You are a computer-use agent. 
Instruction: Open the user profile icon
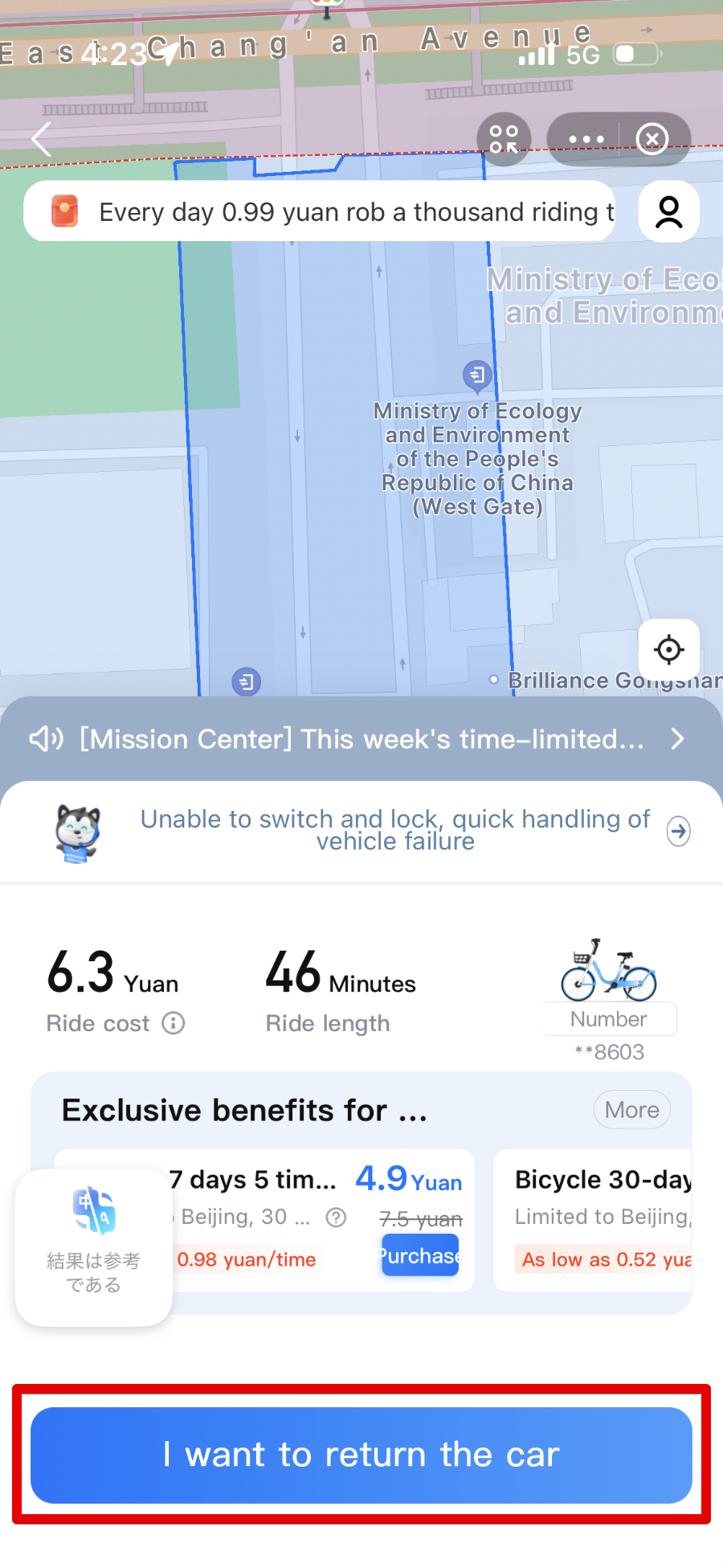pyautogui.click(x=668, y=211)
